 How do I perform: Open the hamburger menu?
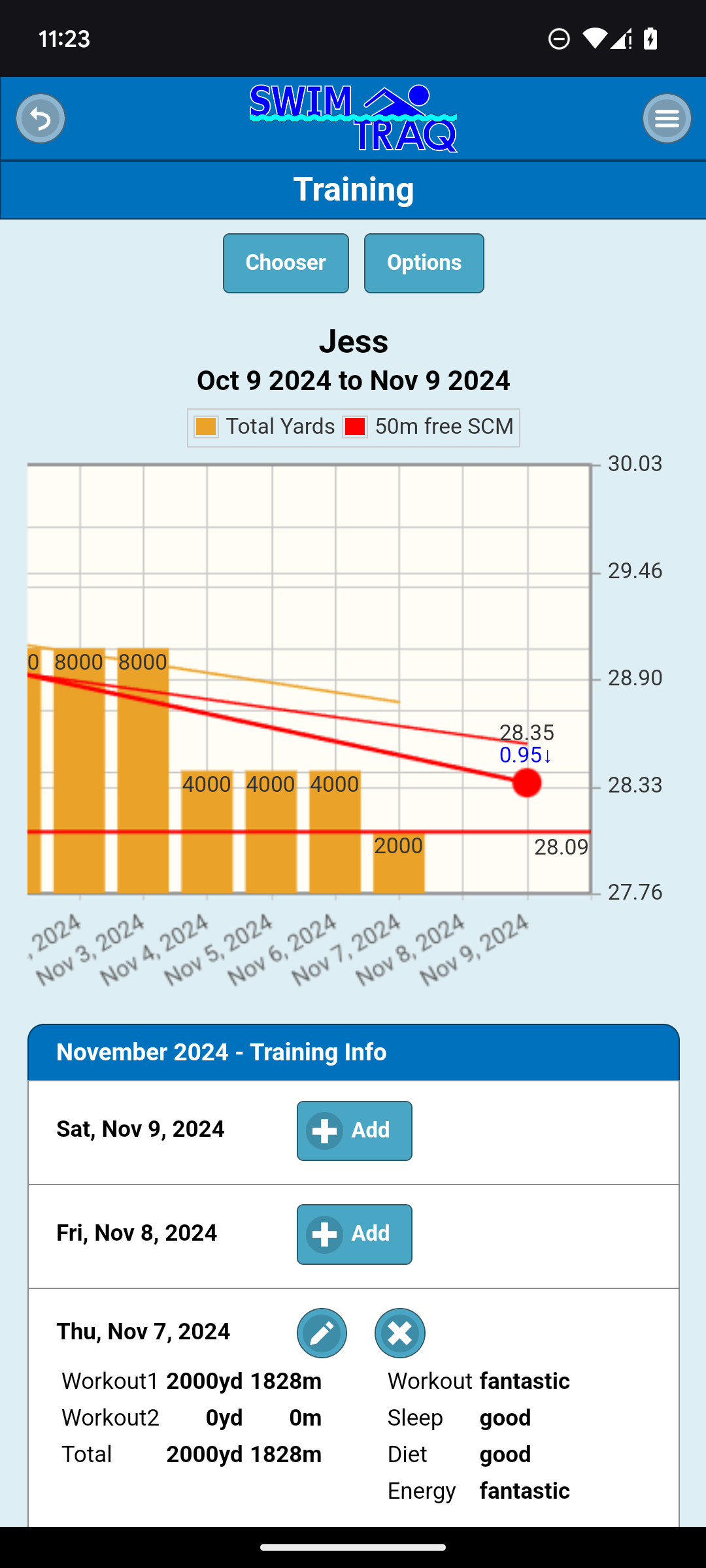[x=667, y=119]
